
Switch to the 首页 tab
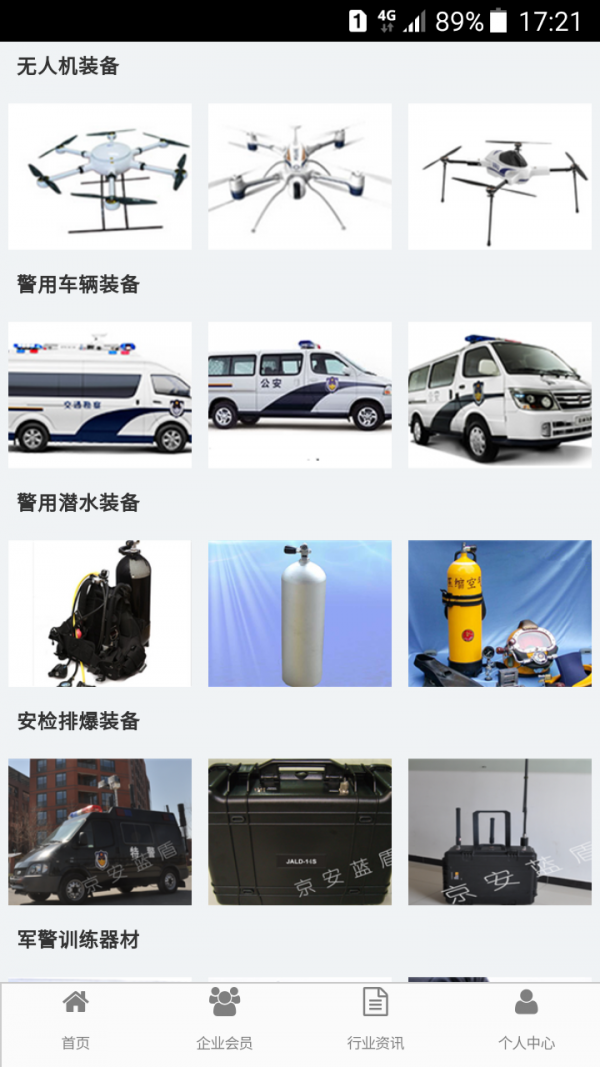[75, 1019]
